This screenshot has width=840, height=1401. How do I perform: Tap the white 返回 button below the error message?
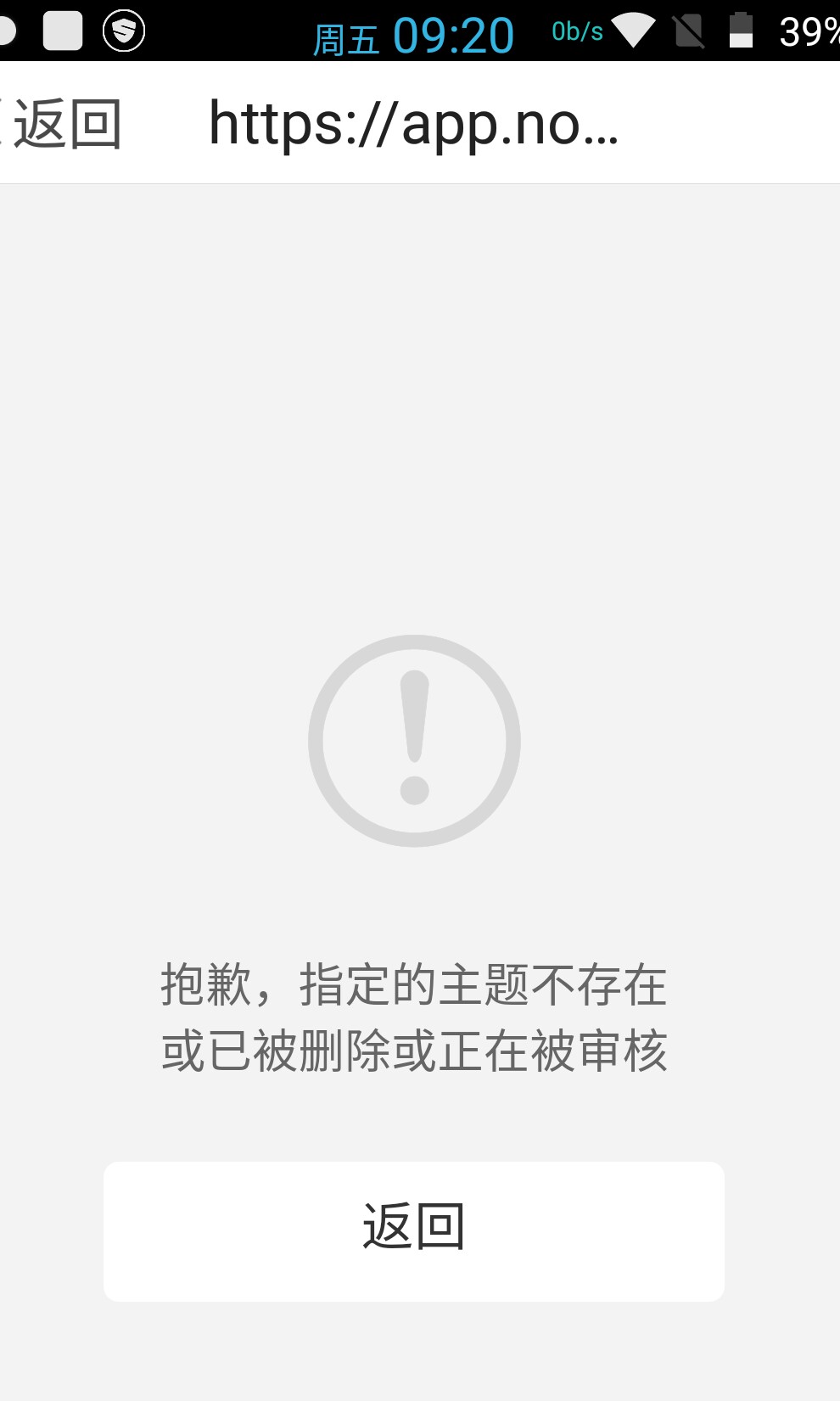pos(414,1230)
